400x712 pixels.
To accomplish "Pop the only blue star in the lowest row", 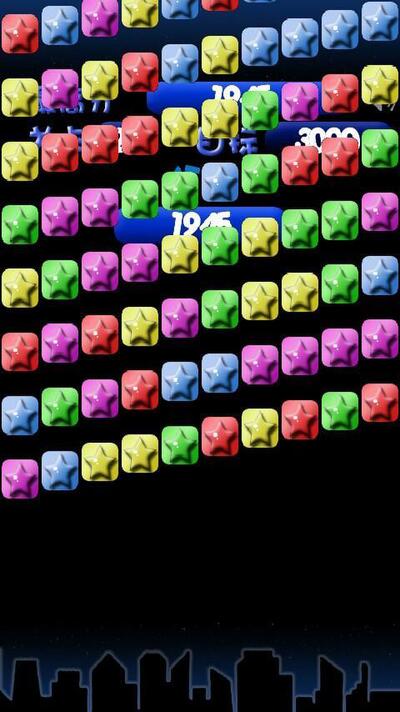I will tap(60, 470).
